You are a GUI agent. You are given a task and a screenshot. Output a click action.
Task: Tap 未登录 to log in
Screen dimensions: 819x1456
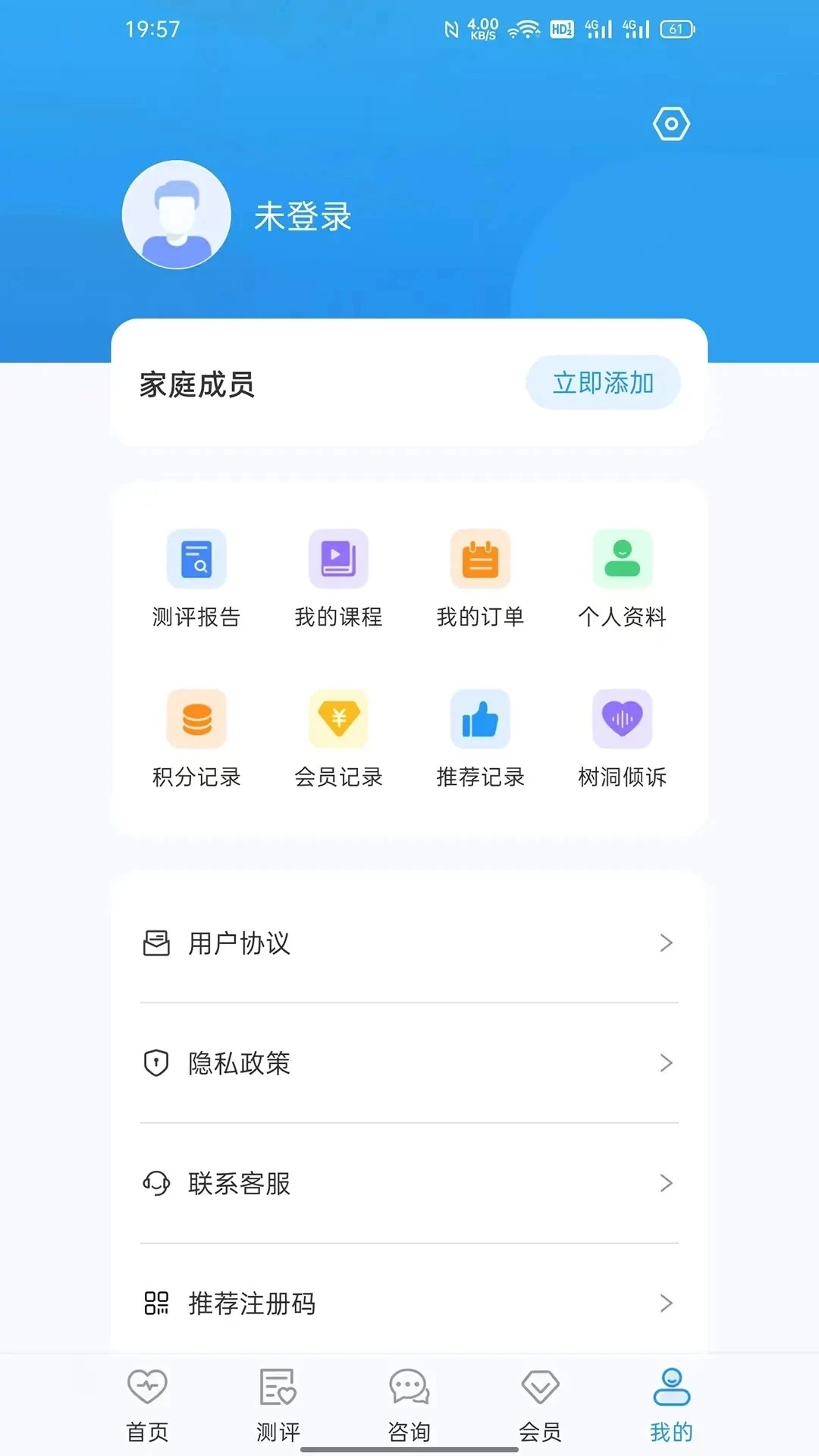click(x=301, y=218)
